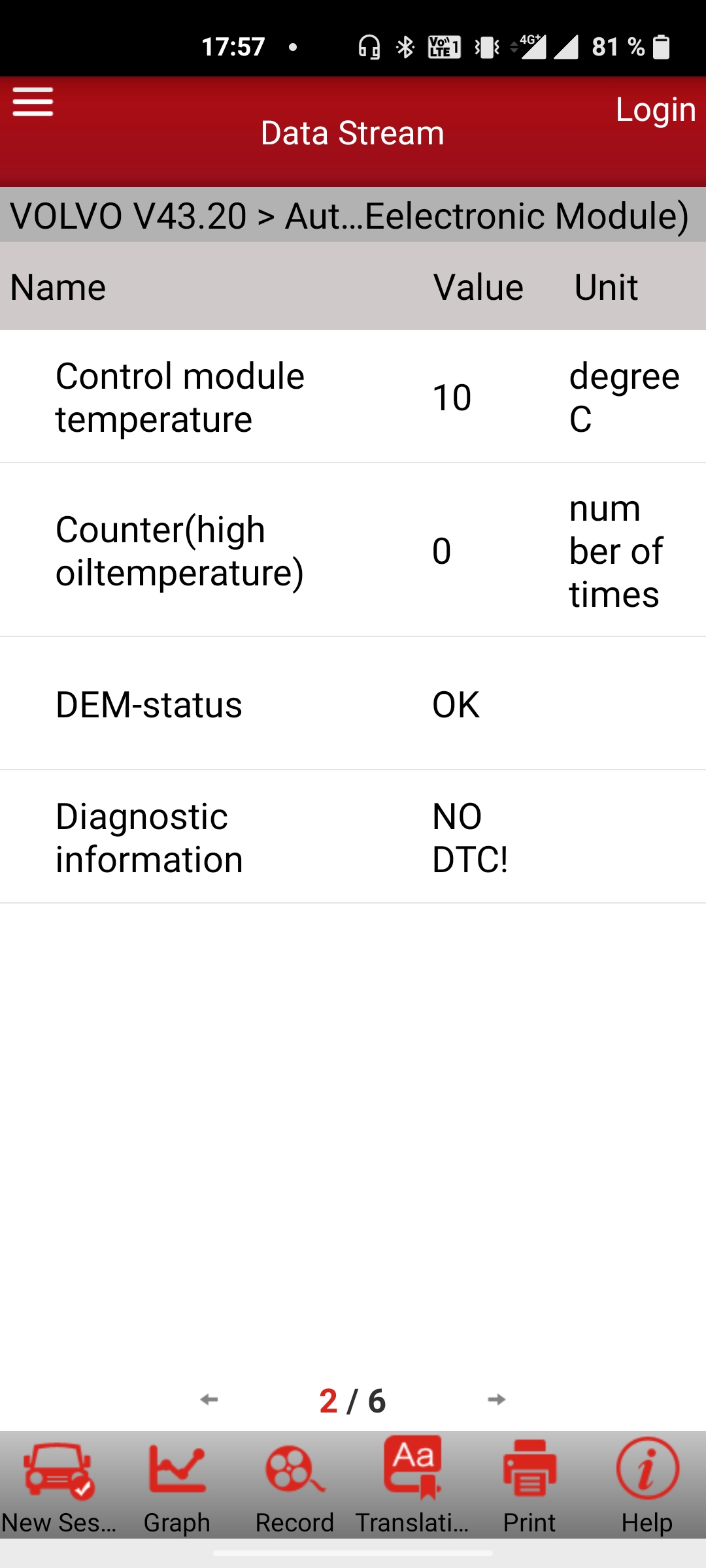706x1568 pixels.
Task: Go to the next data stream page
Action: pyautogui.click(x=497, y=1399)
